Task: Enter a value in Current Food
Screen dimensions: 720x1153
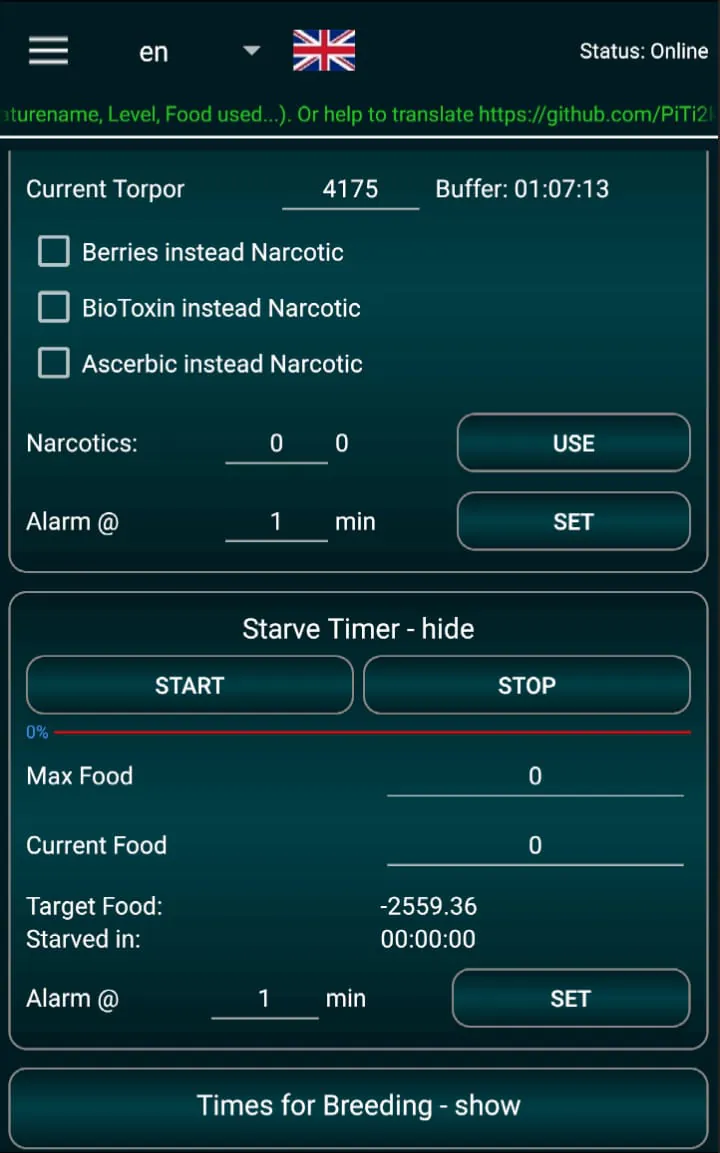Action: (534, 846)
